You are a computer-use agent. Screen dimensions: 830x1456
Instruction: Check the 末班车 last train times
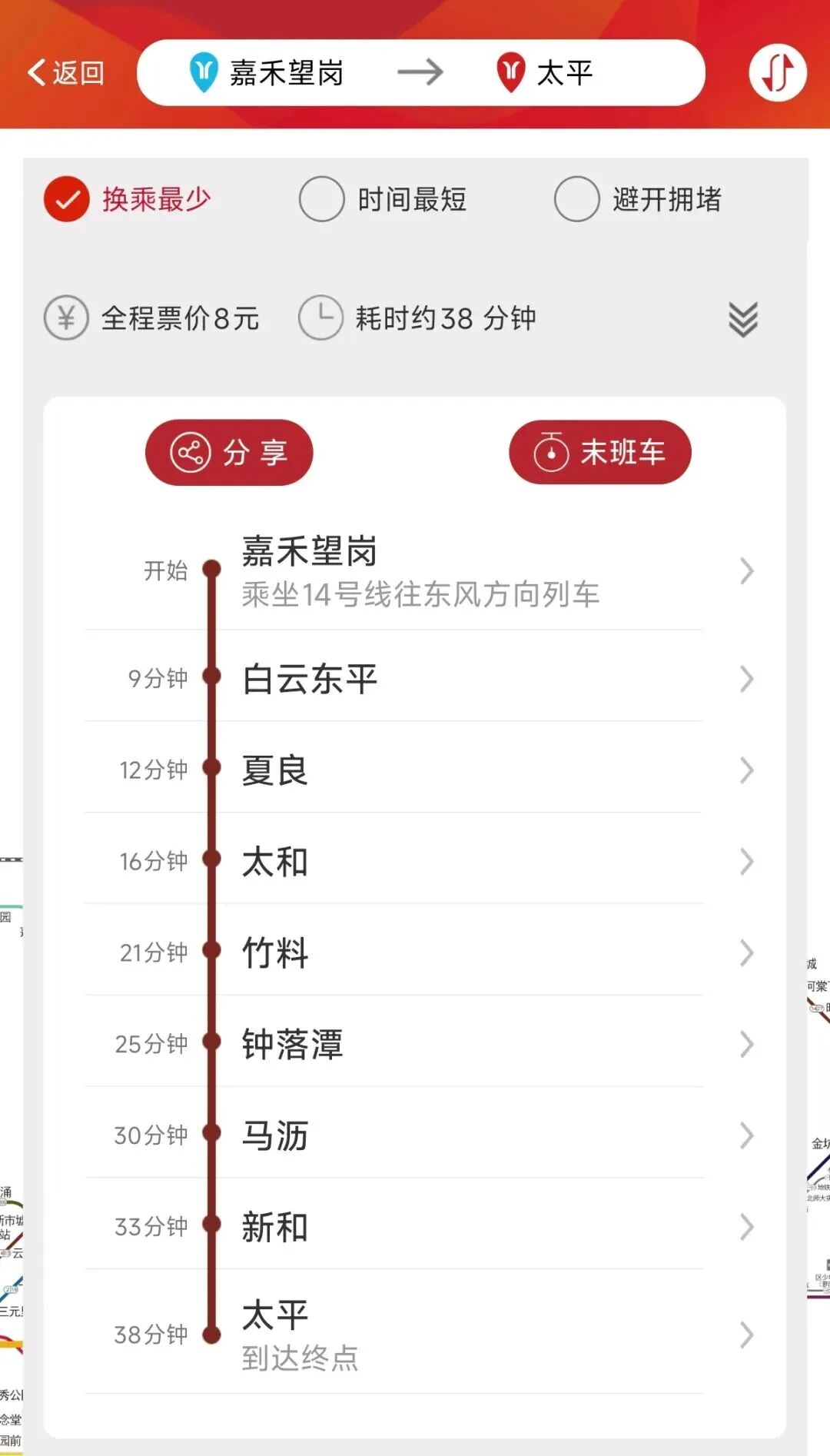(599, 452)
